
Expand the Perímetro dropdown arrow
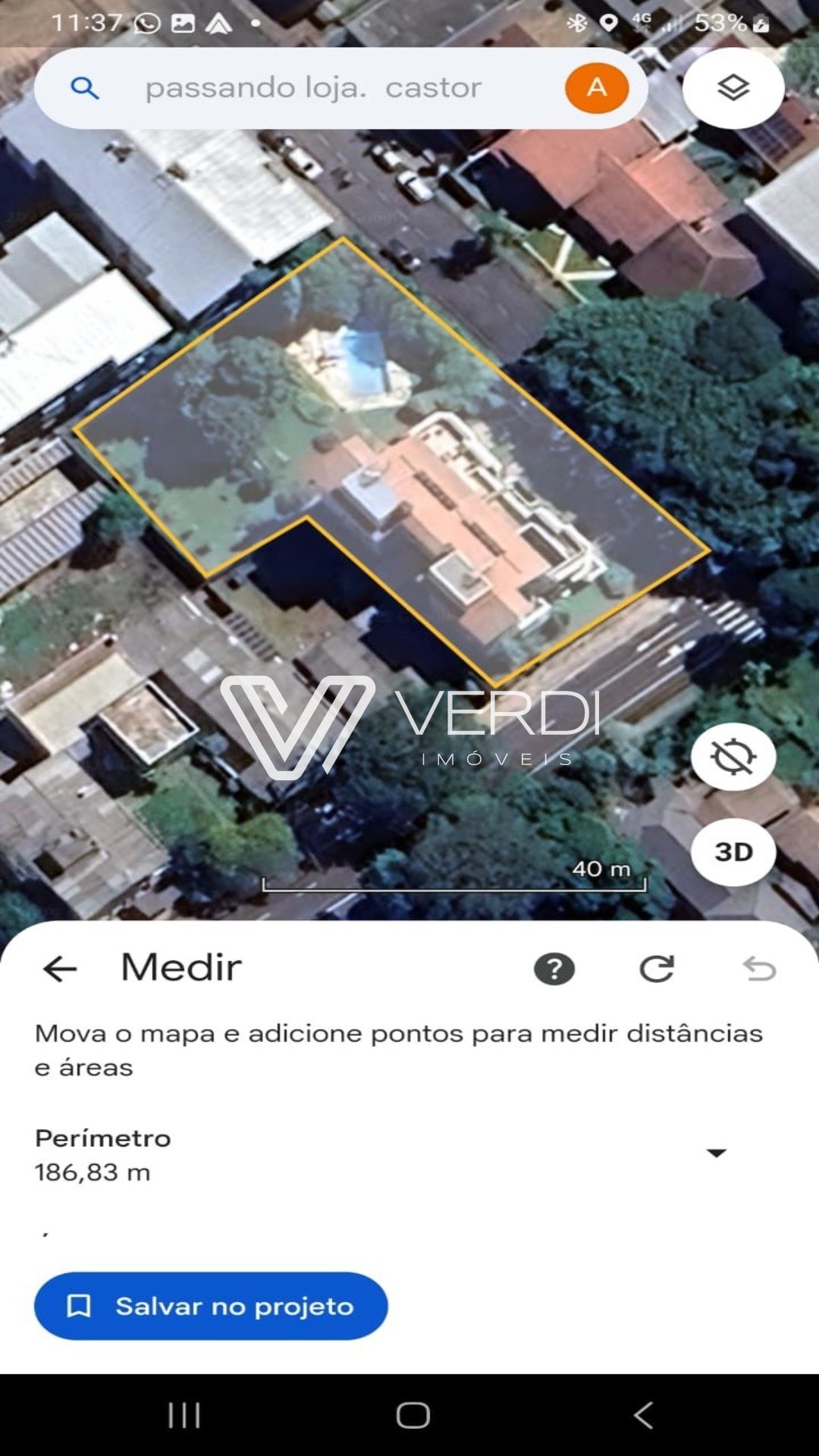click(x=717, y=1153)
